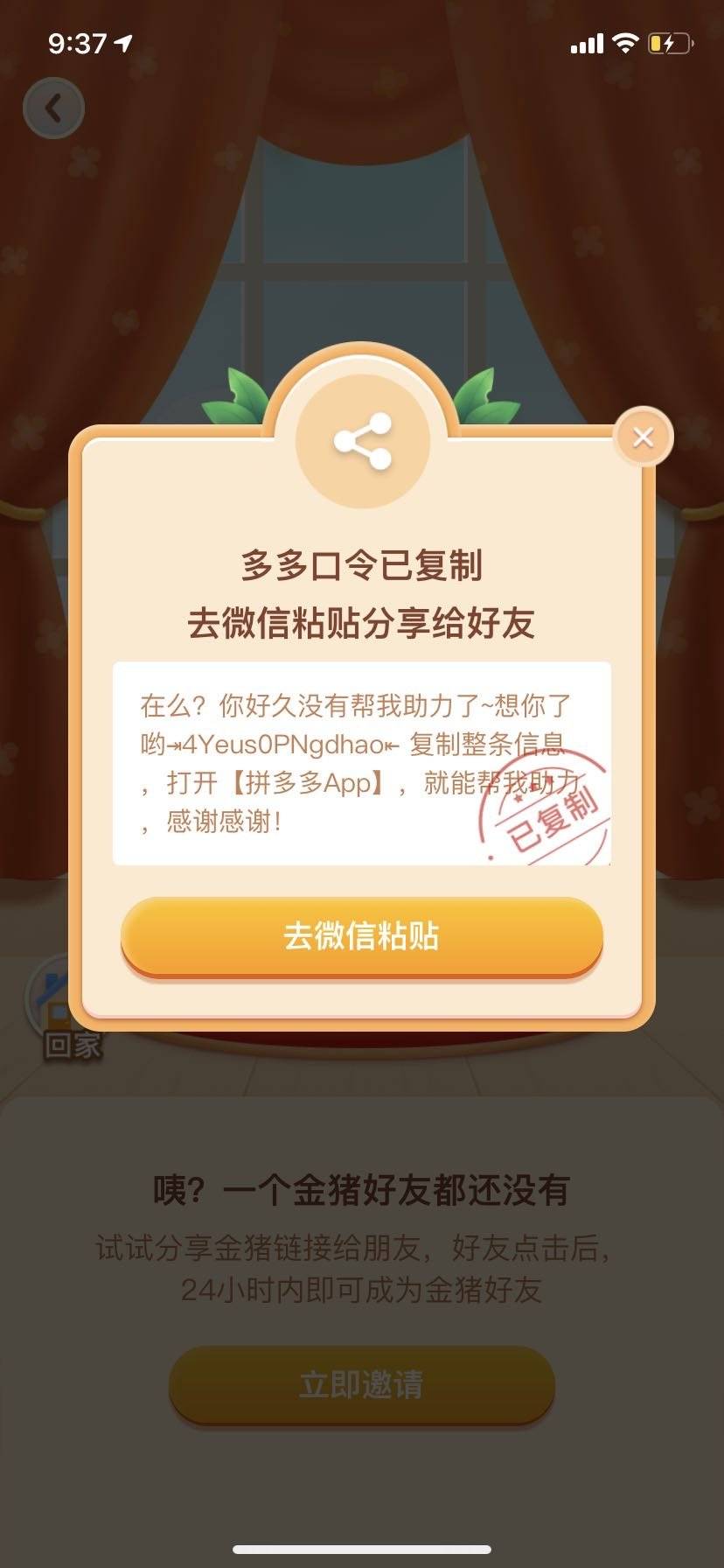This screenshot has height=1568, width=724.
Task: Tap the 立即邀请 invite button
Action: (361, 1384)
